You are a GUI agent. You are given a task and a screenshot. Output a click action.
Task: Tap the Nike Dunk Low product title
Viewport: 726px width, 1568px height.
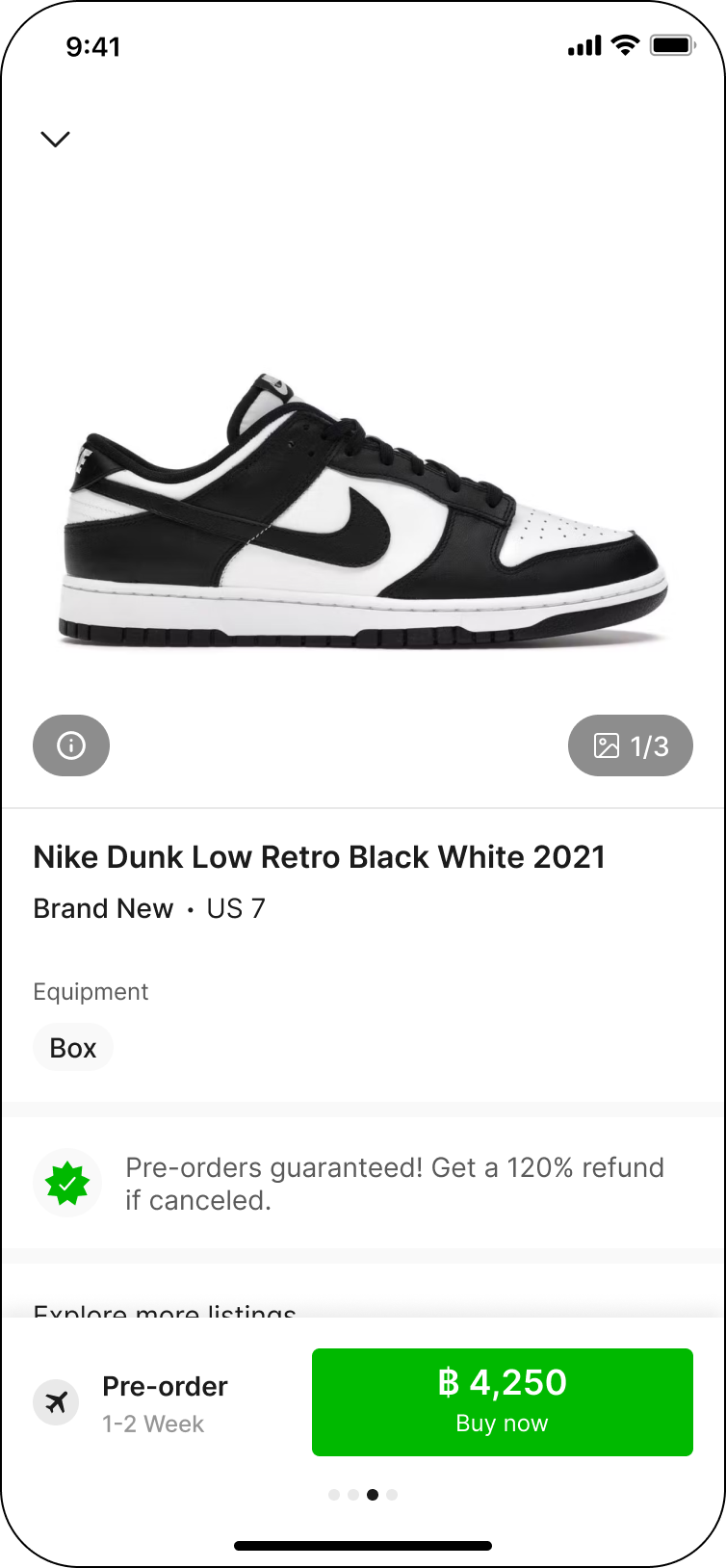click(319, 856)
